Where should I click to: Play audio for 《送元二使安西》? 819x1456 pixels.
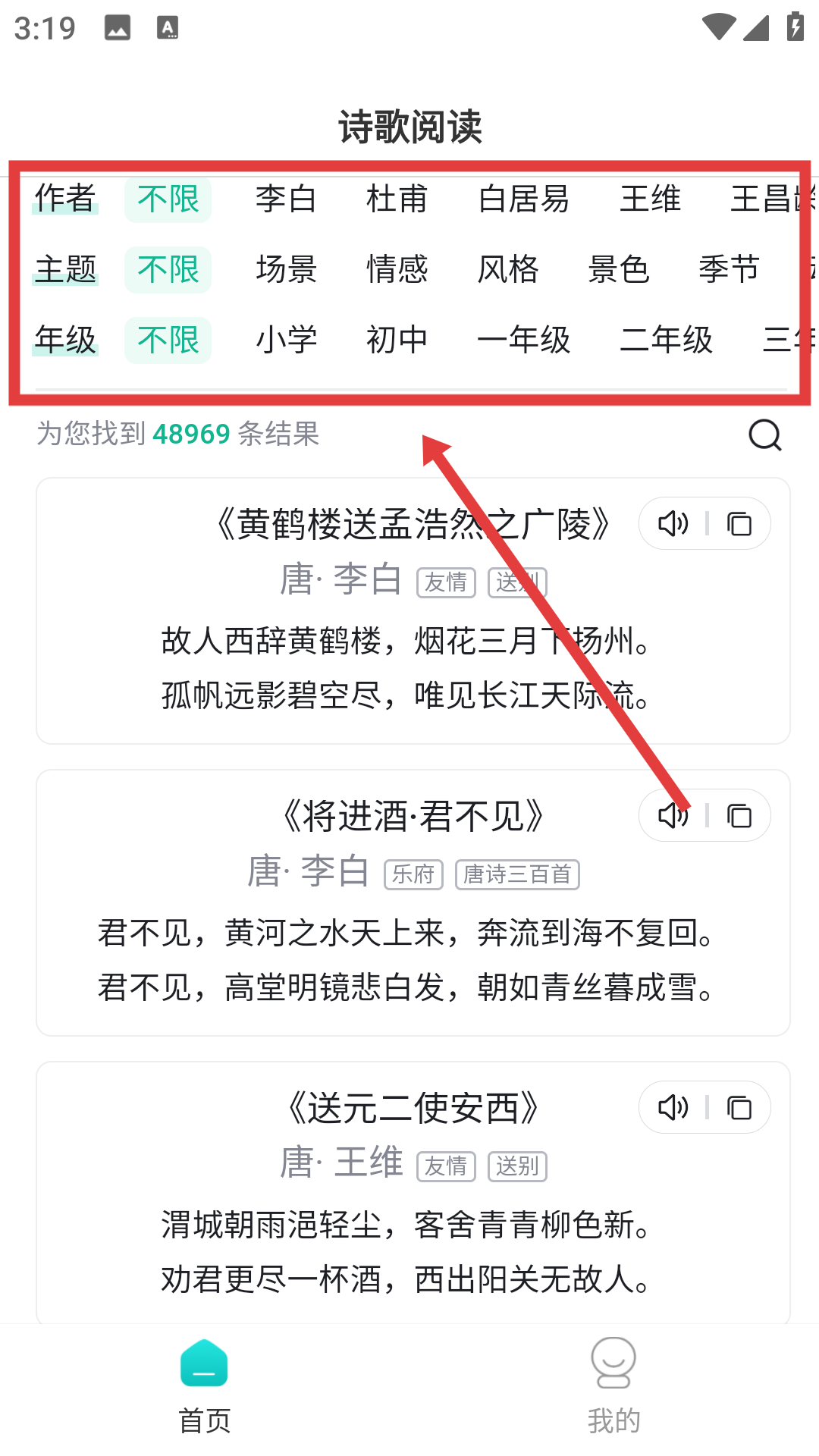[673, 1108]
